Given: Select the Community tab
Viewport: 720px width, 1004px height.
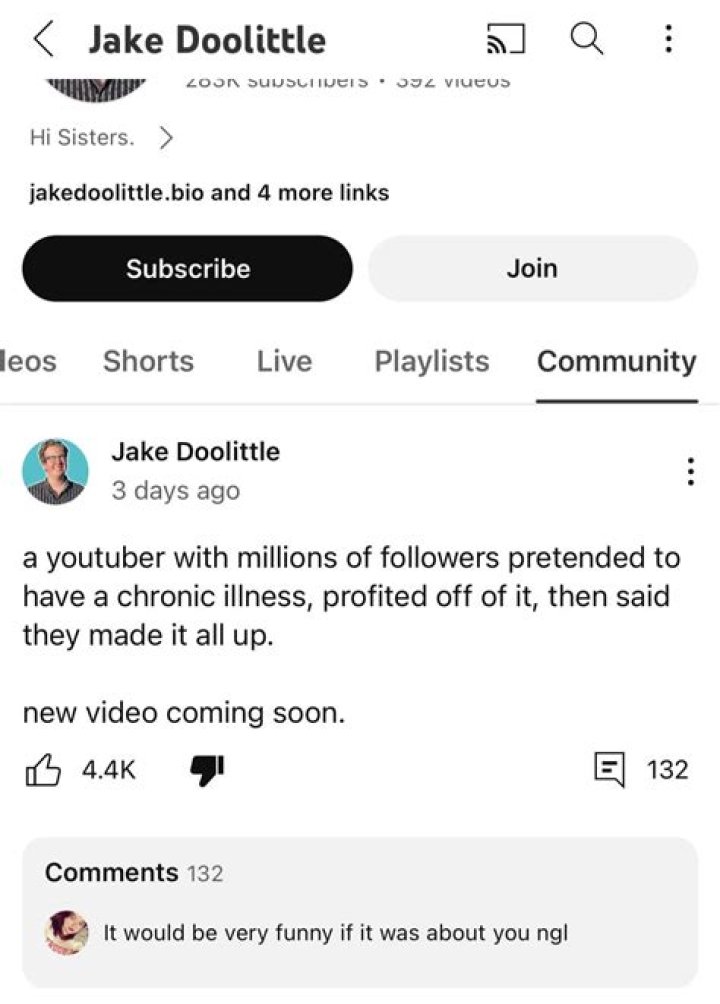Looking at the screenshot, I should [616, 361].
